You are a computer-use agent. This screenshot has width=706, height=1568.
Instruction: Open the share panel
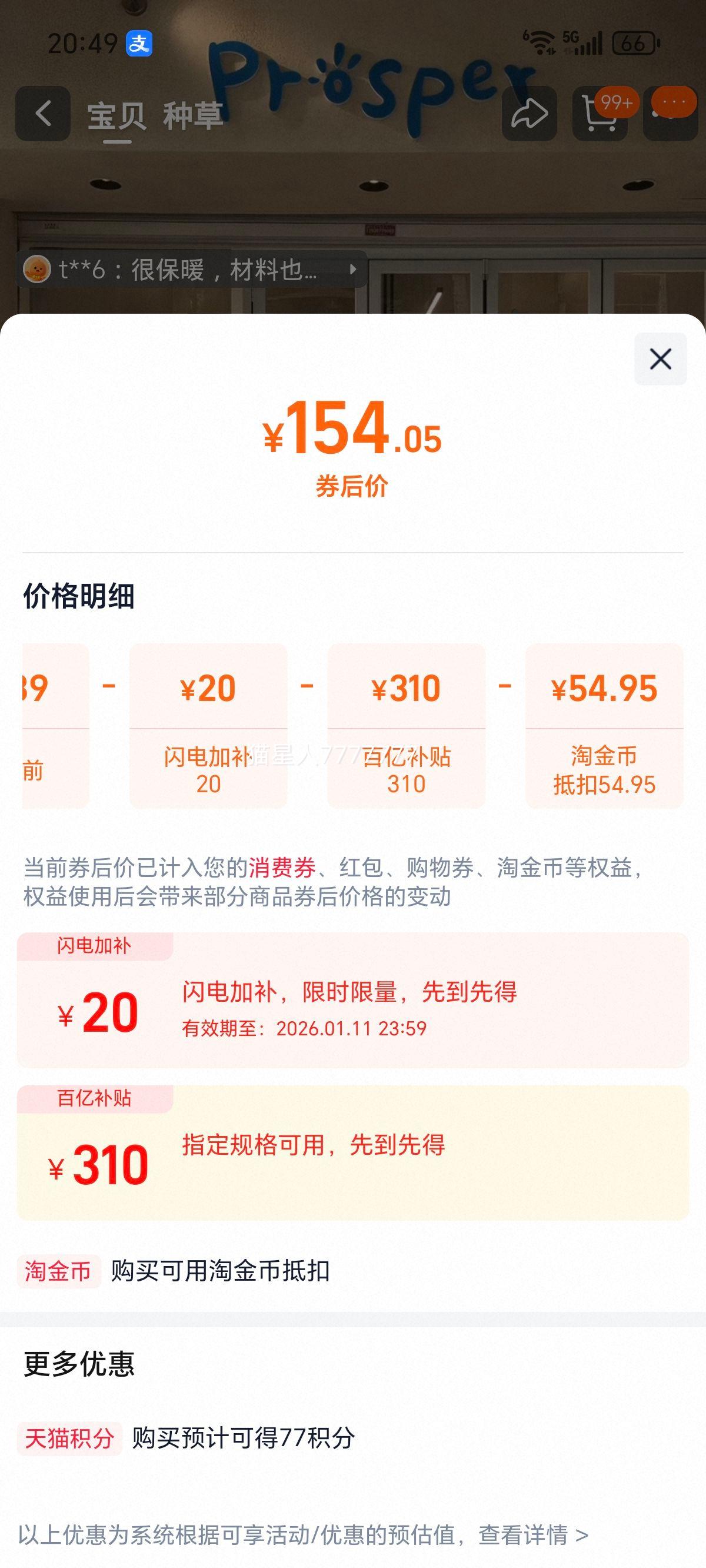531,114
